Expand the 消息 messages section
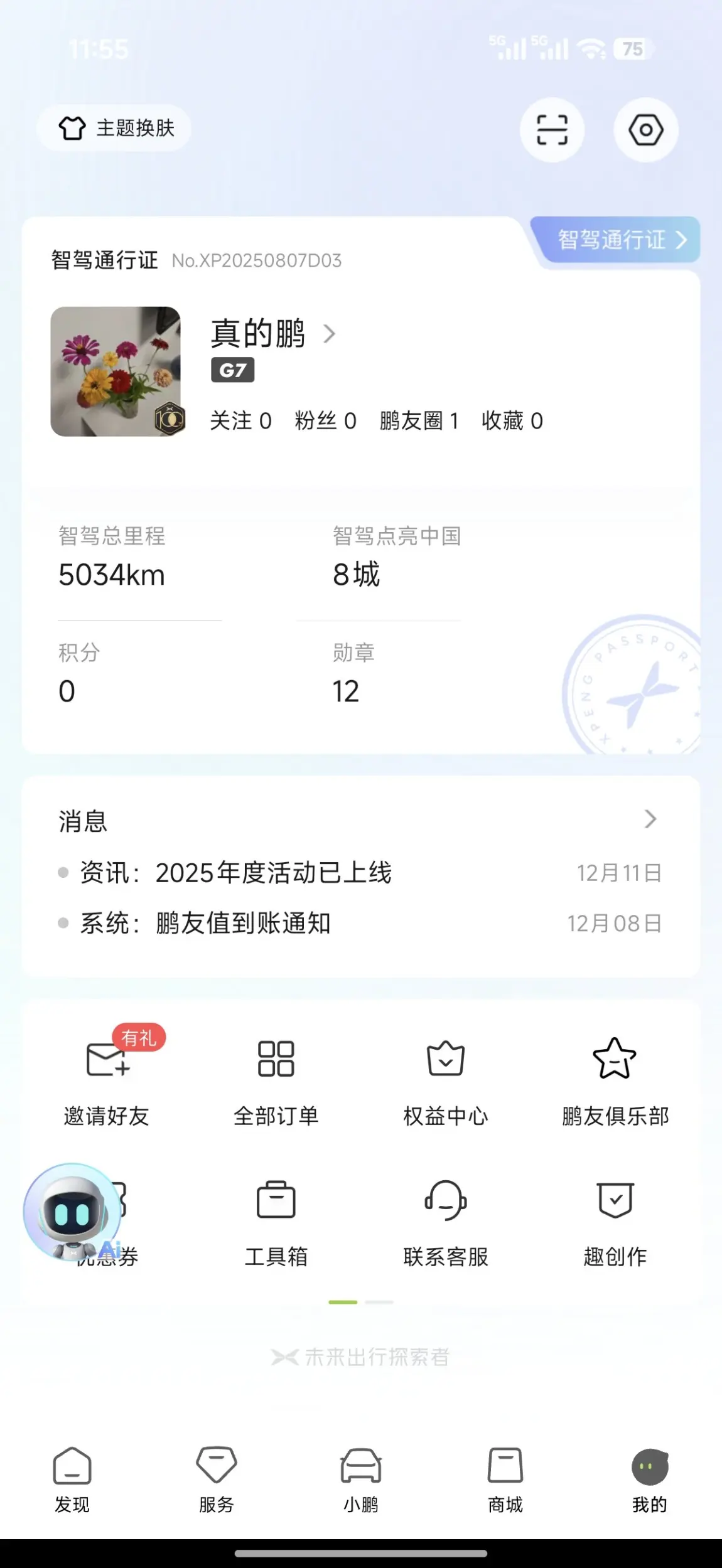 (x=650, y=819)
